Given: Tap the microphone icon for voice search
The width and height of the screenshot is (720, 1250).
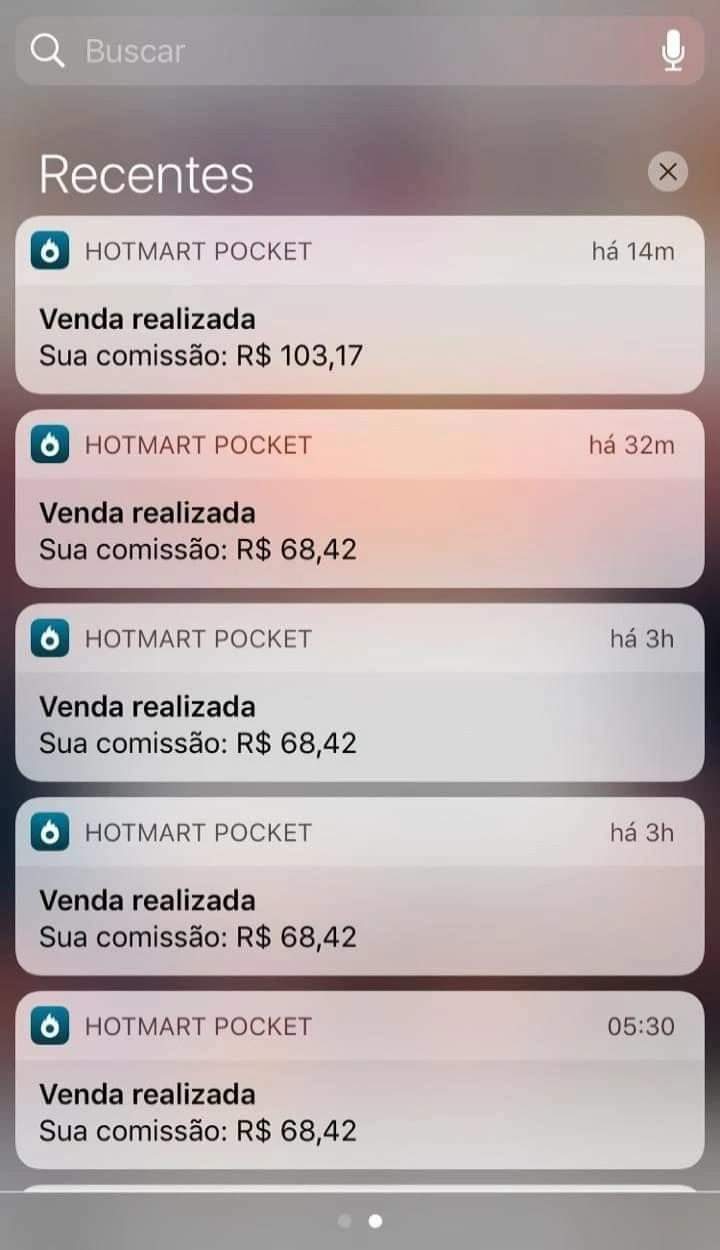Looking at the screenshot, I should point(674,50).
